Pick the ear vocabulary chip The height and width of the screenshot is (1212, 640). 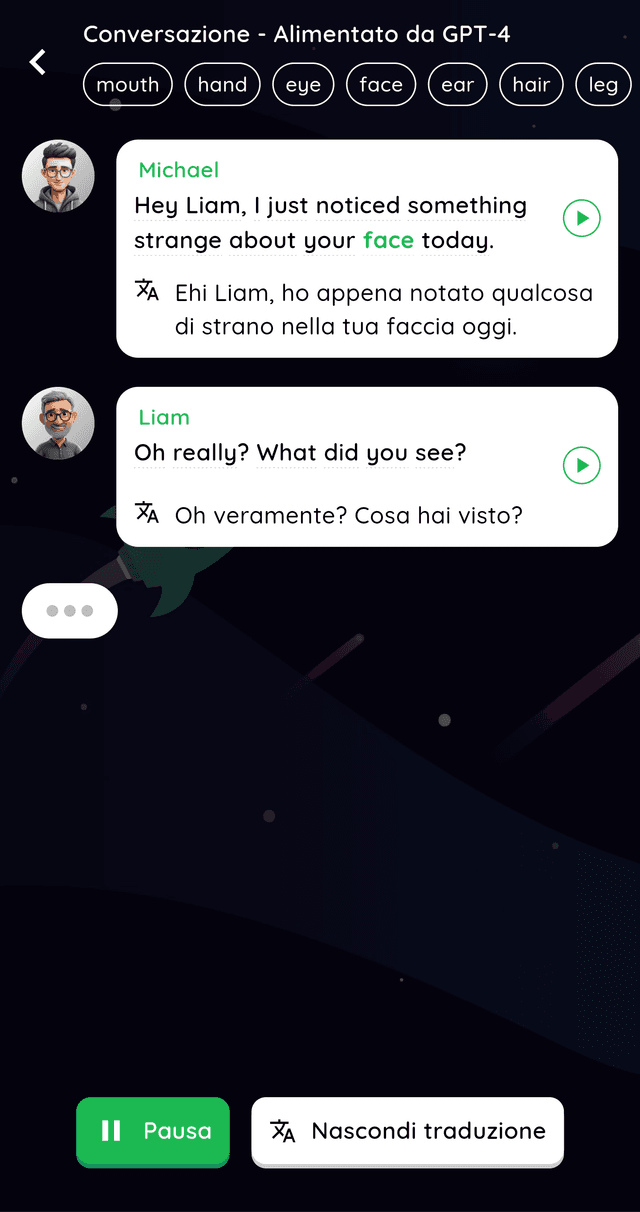[457, 85]
